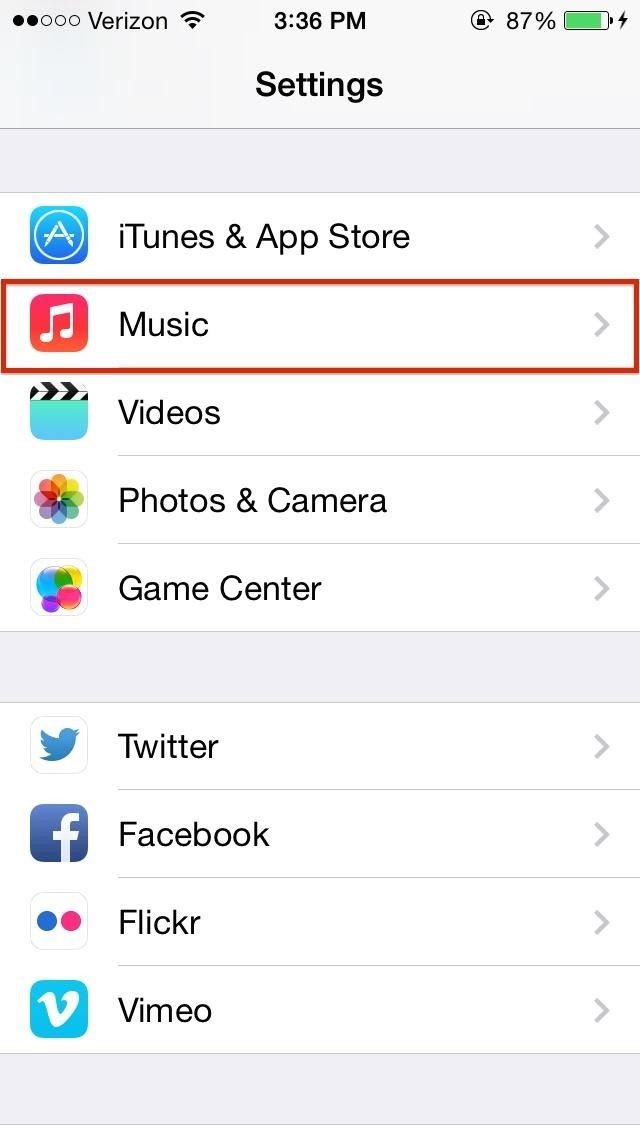This screenshot has height=1136, width=640.
Task: Open Twitter account settings
Action: coord(320,747)
